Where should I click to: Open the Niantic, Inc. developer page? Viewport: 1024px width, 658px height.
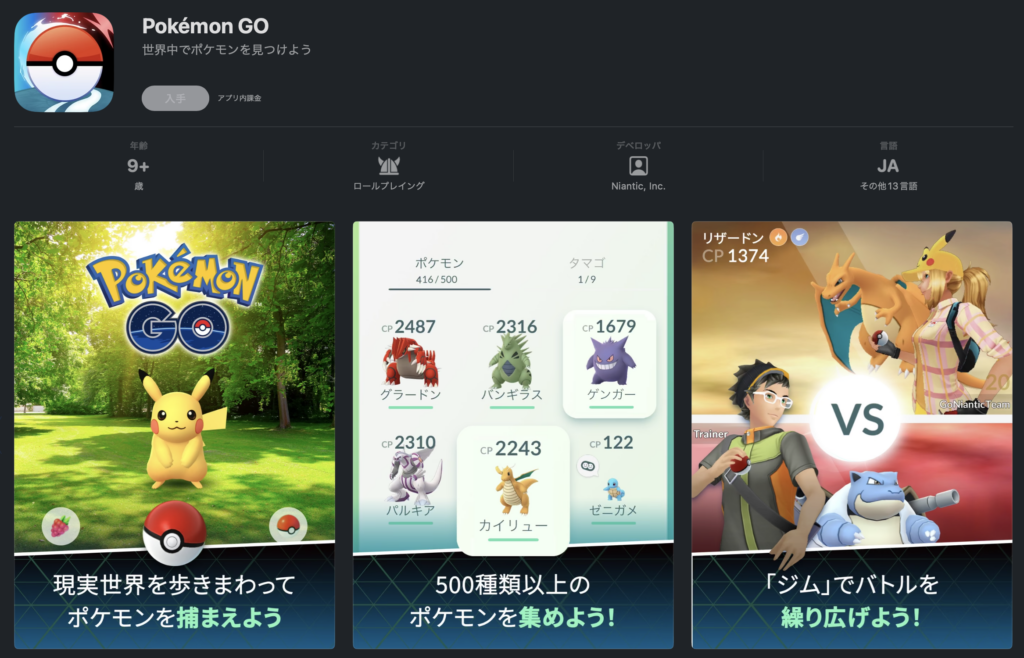[x=638, y=167]
